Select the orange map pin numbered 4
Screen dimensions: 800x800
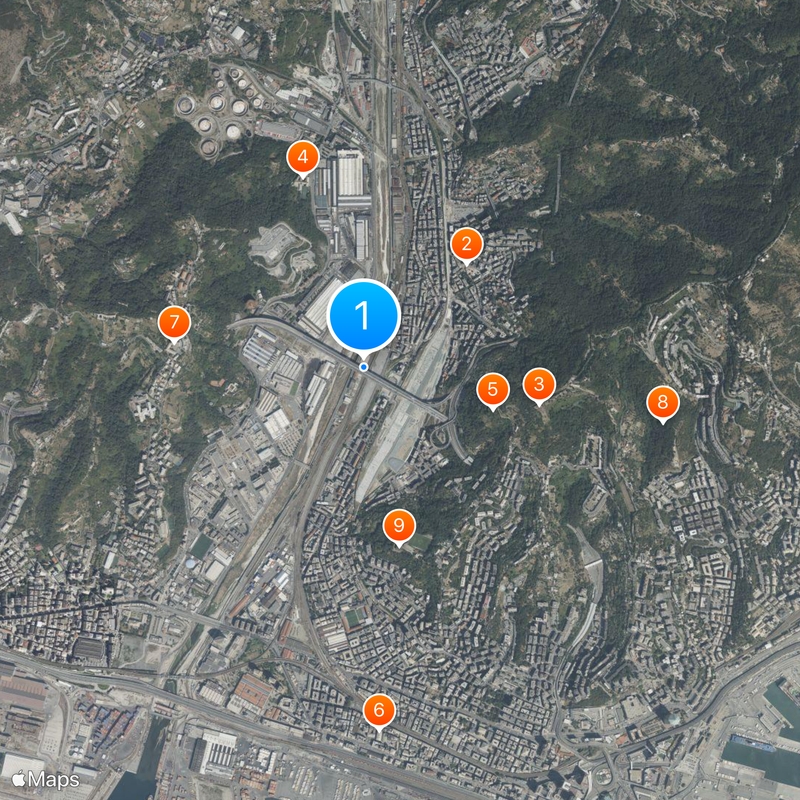[303, 157]
